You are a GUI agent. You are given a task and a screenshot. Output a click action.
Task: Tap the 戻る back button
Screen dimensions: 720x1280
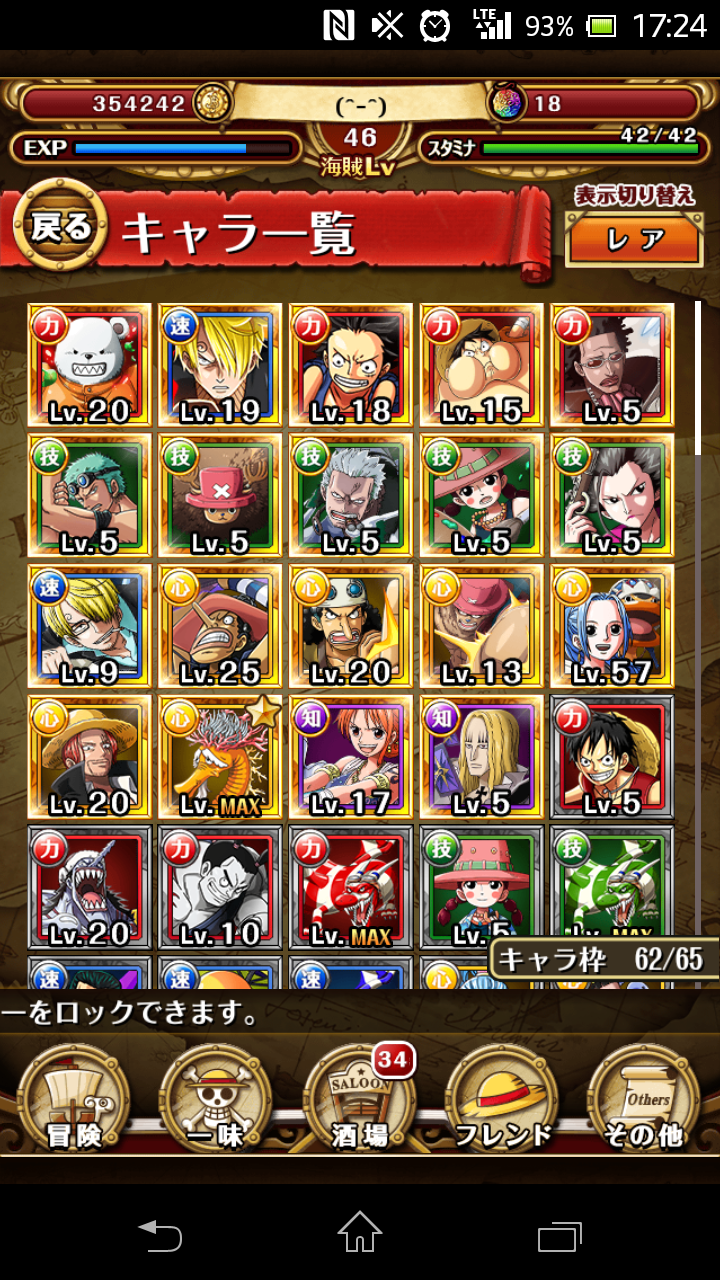[60, 229]
